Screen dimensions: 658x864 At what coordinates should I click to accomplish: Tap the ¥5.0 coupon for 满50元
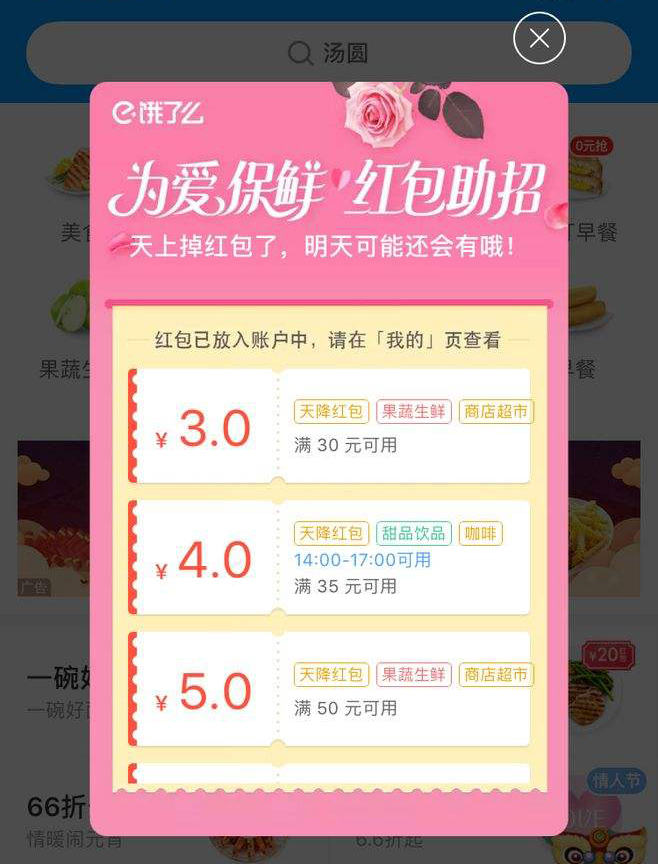[x=330, y=690]
